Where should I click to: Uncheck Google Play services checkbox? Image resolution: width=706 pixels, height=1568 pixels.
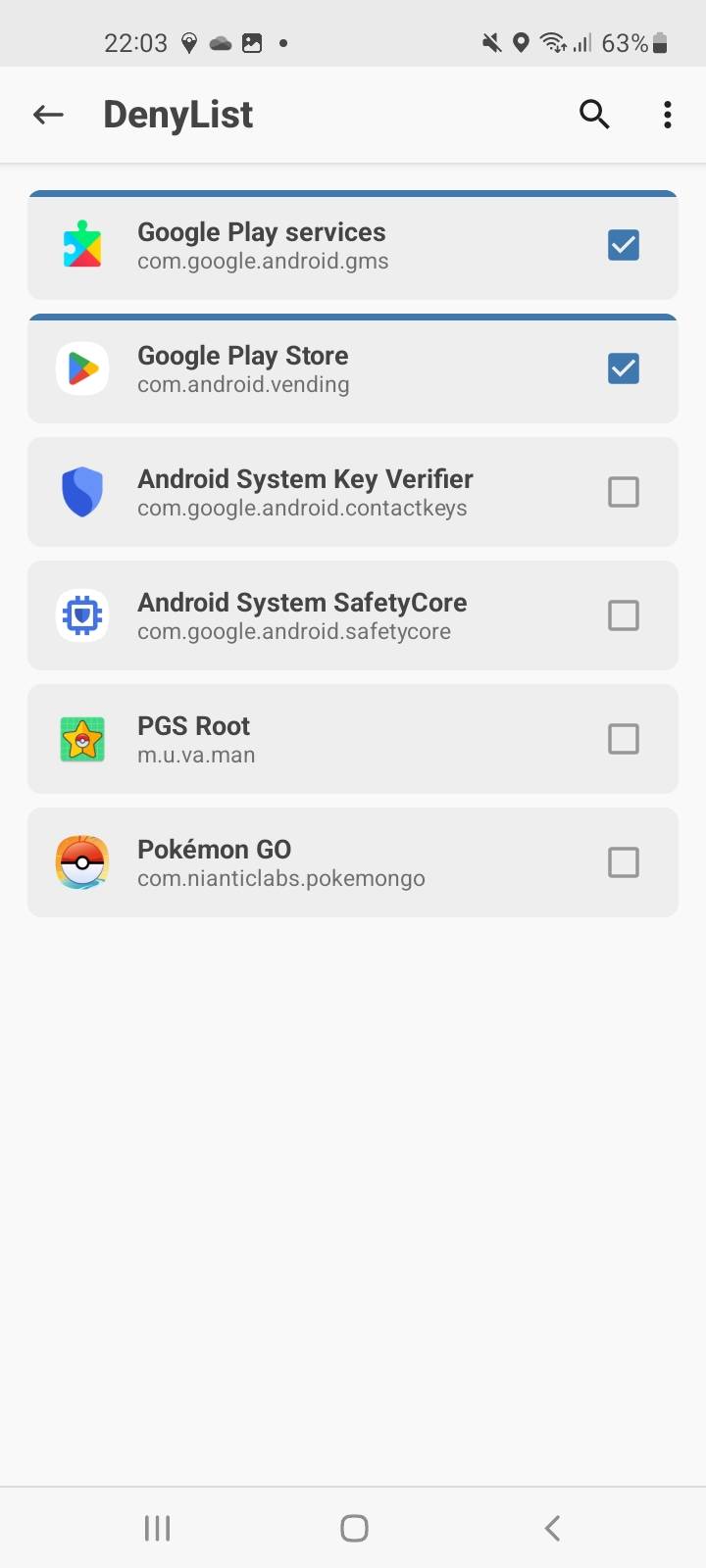tap(624, 245)
